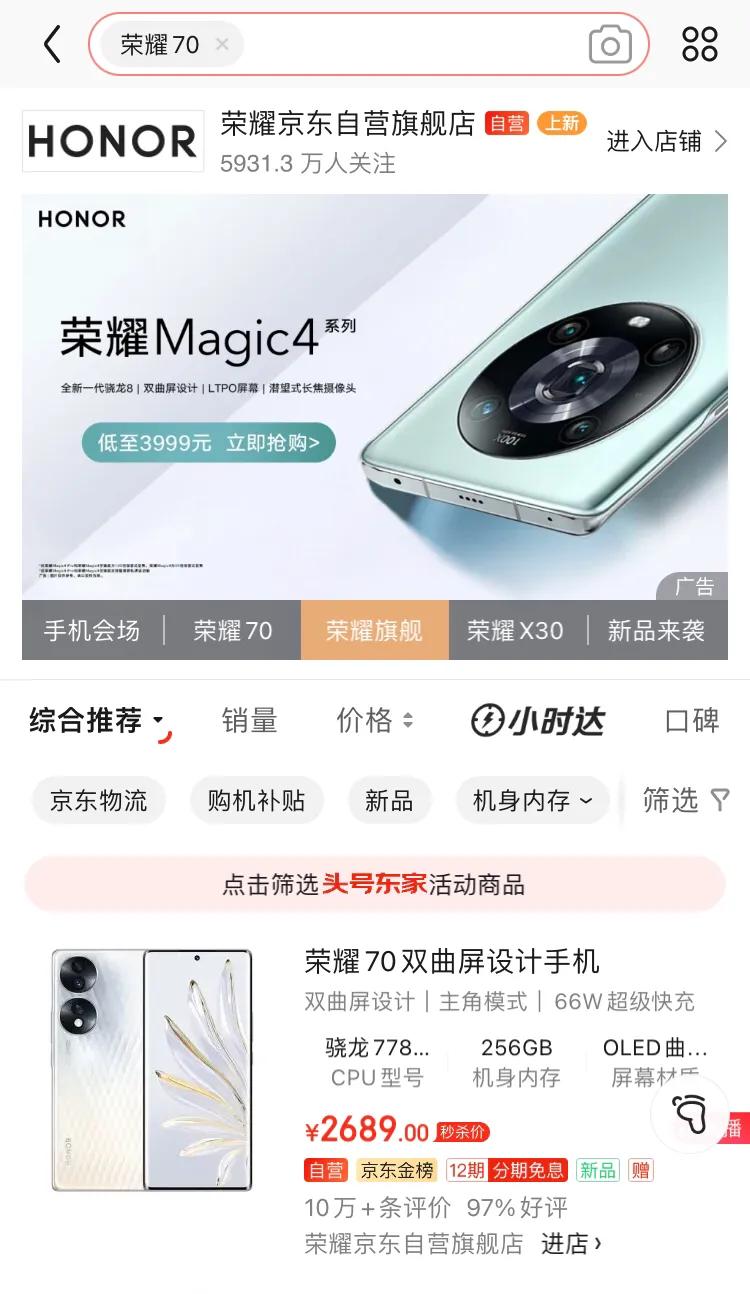
Task: Open the 机身内存 storage dropdown
Action: [x=532, y=800]
